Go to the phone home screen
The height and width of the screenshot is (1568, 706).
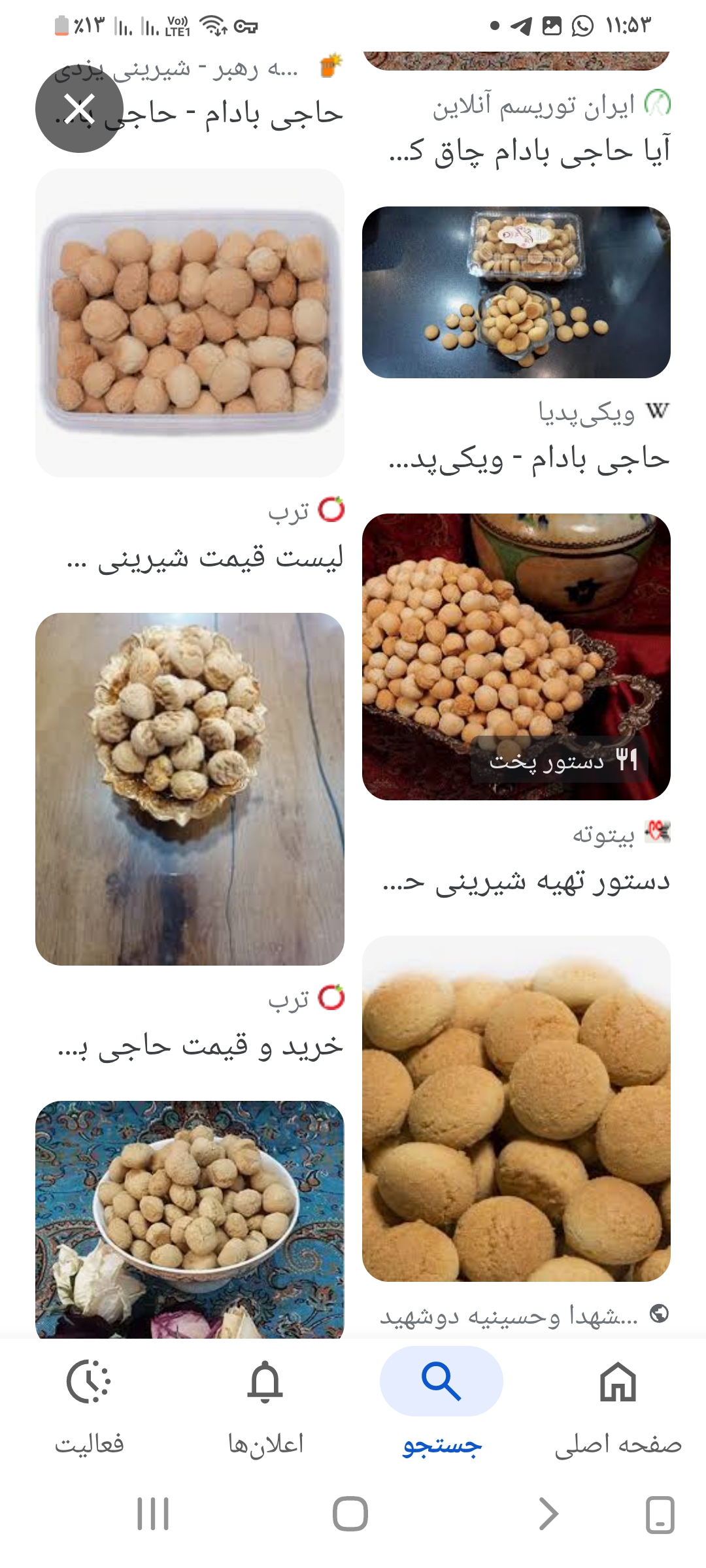tap(350, 1514)
